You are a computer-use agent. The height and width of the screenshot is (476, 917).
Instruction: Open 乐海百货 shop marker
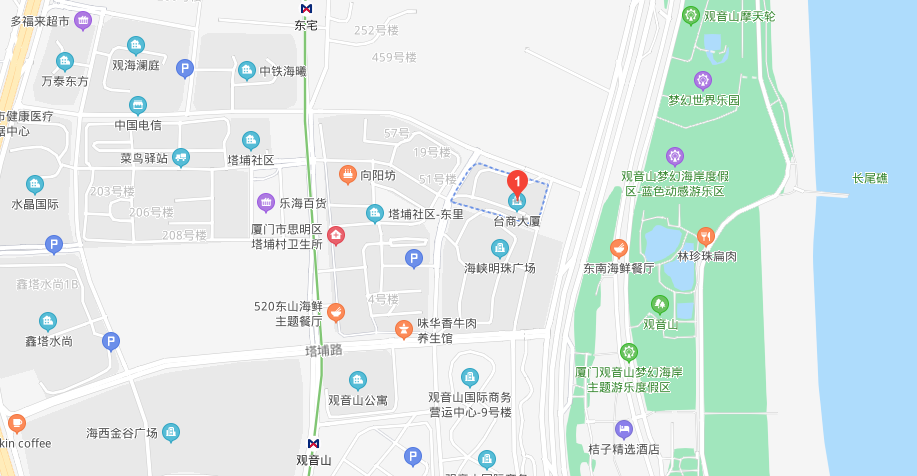pos(266,203)
